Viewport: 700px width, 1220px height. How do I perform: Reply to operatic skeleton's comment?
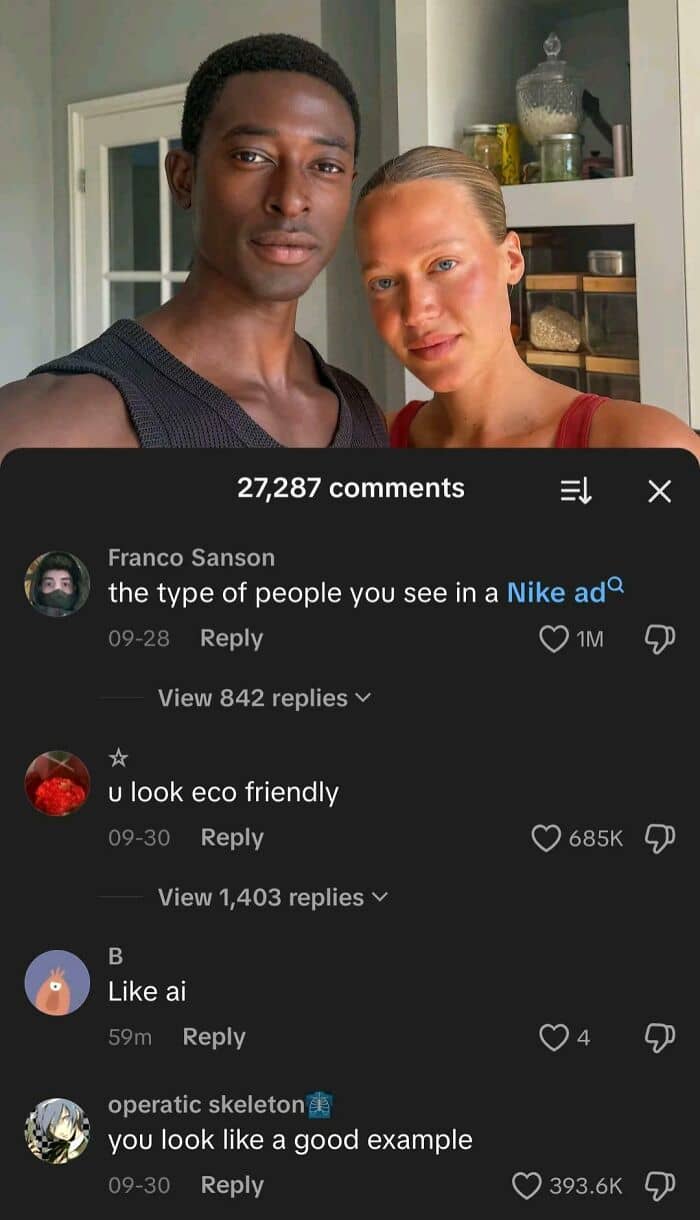[x=231, y=1185]
